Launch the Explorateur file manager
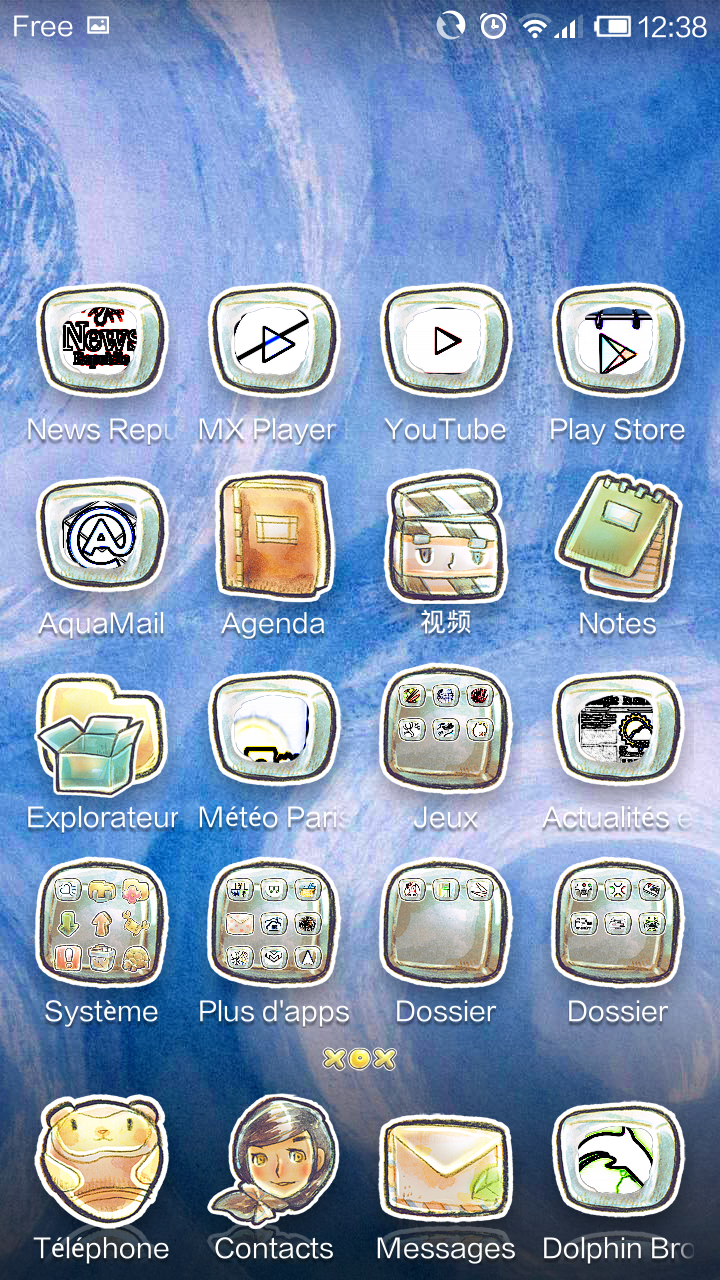 pos(101,730)
